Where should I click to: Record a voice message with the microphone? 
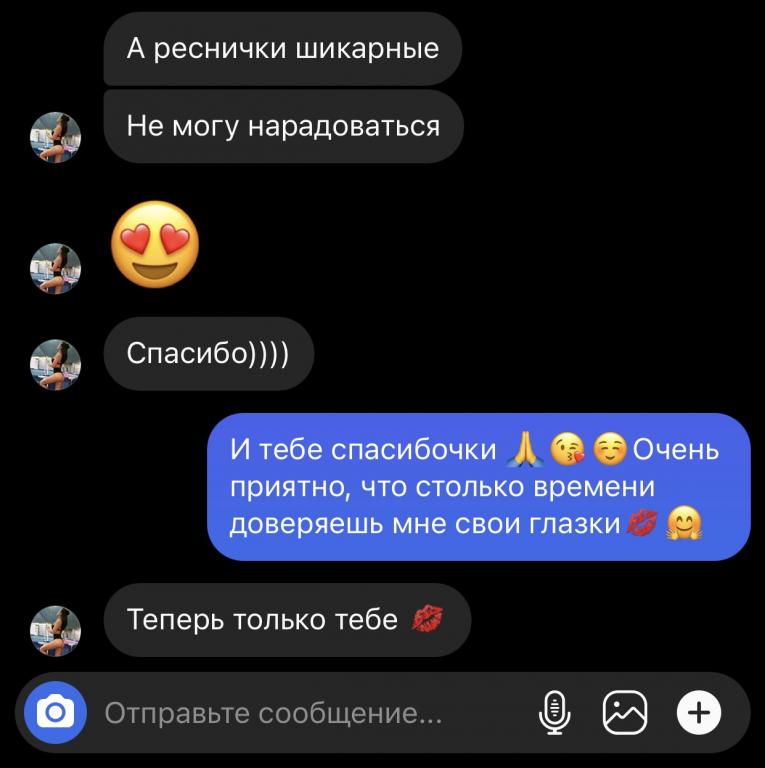pos(554,713)
